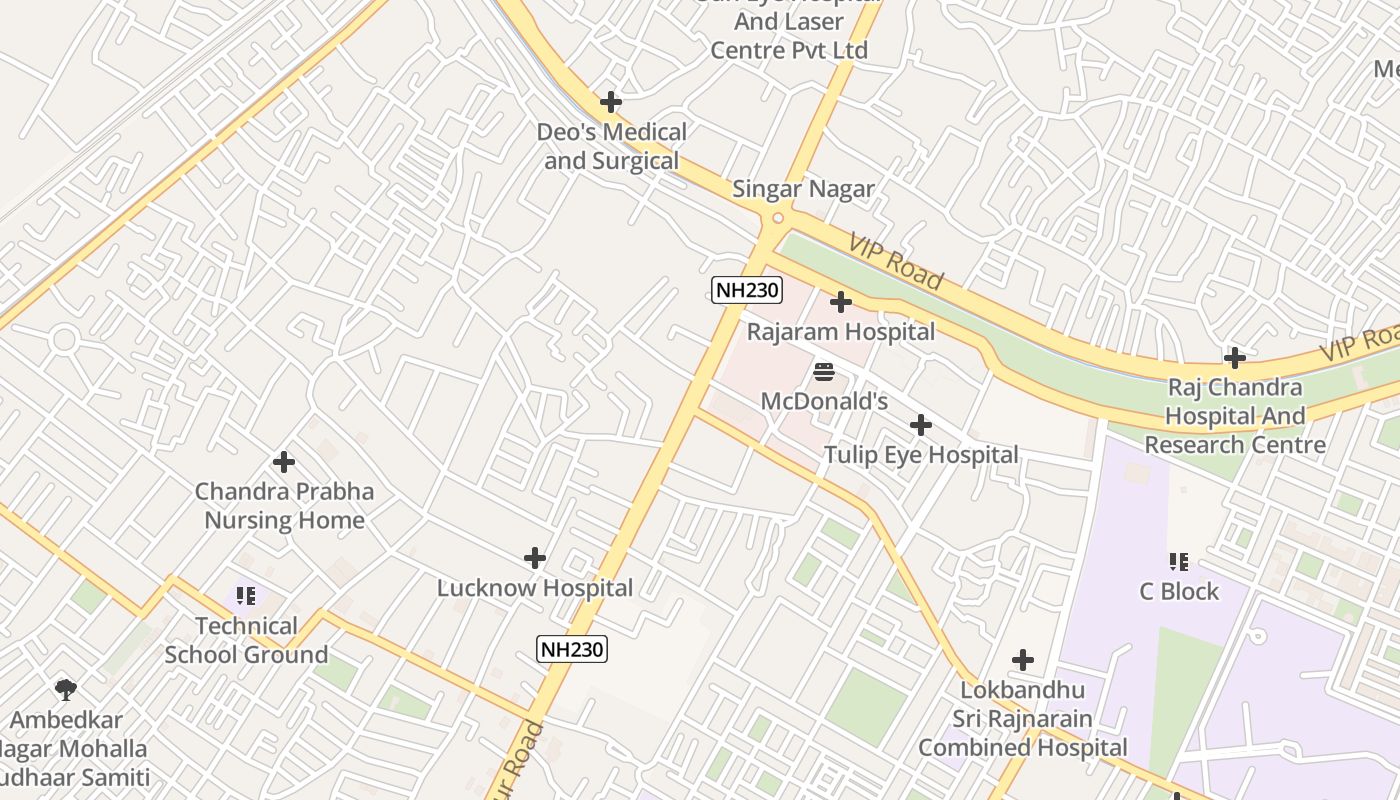Viewport: 1400px width, 800px height.
Task: Tap the Technical School Ground marker
Action: [246, 597]
